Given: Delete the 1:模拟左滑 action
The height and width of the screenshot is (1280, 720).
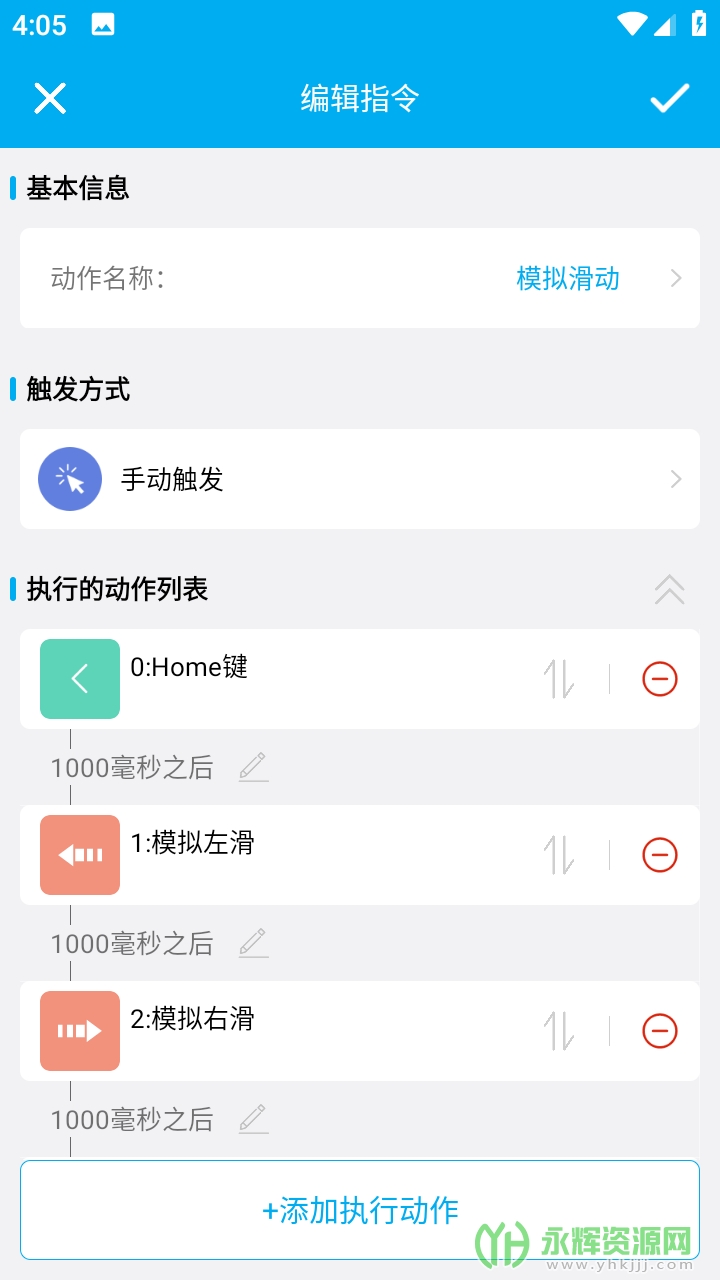Looking at the screenshot, I should pos(659,855).
